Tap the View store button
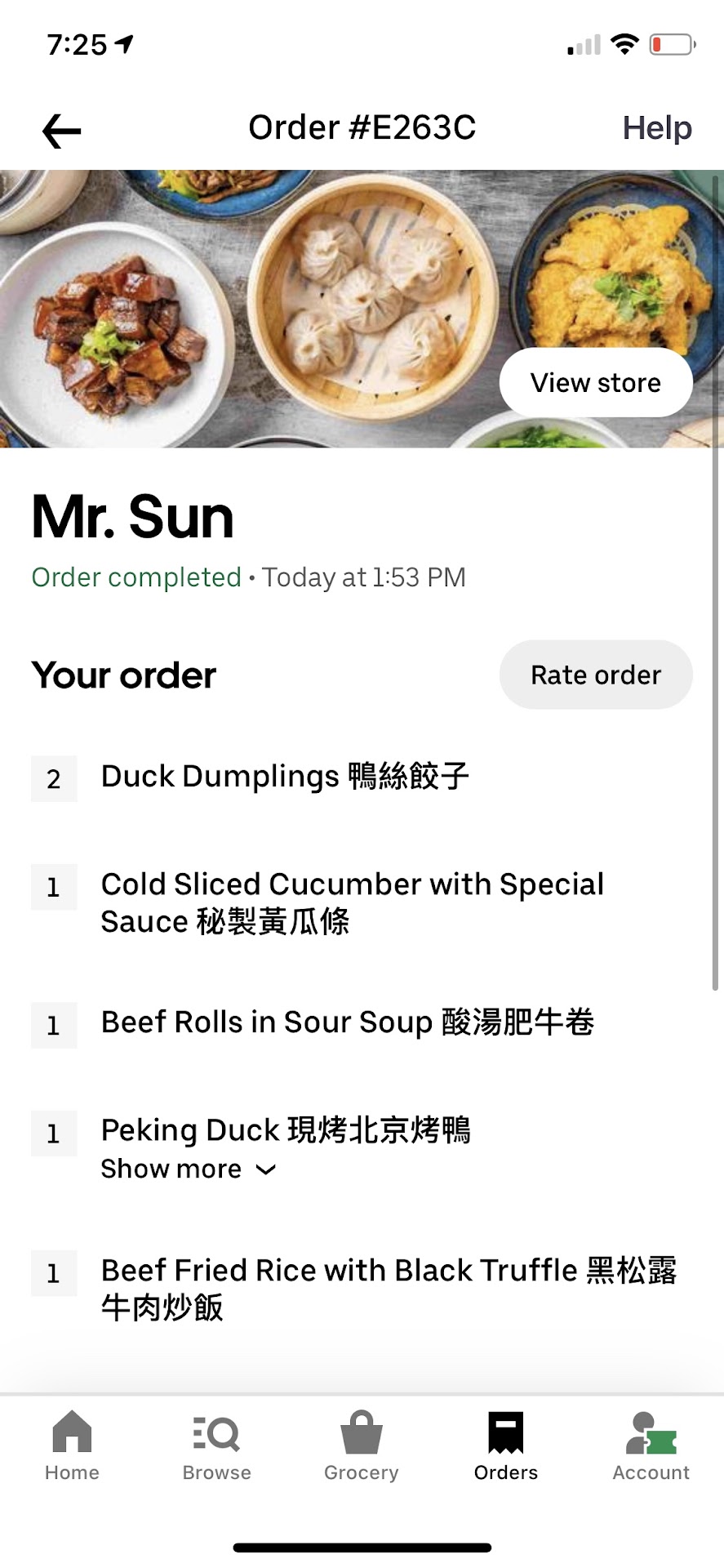This screenshot has width=724, height=1568. (x=596, y=382)
